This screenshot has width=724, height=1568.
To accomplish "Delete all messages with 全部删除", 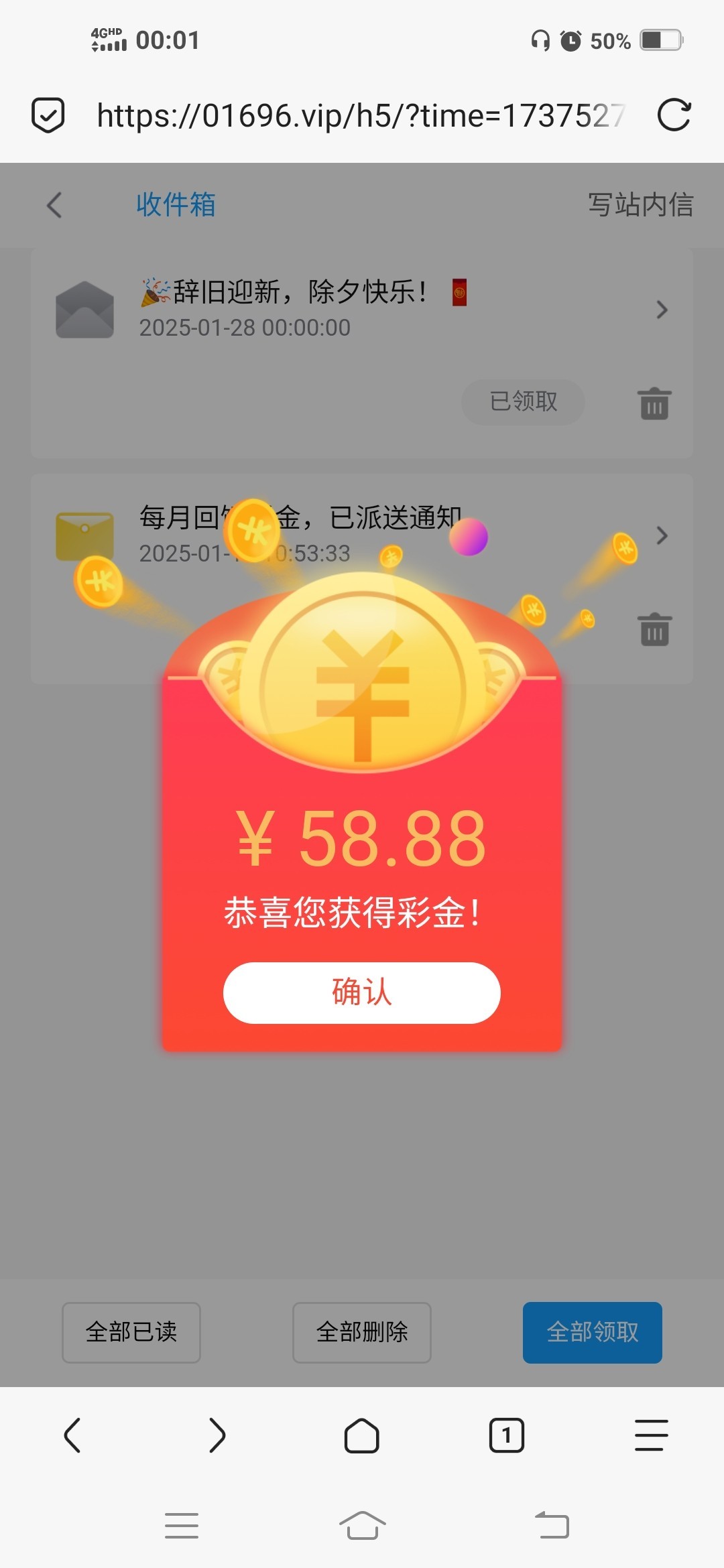I will [x=362, y=1332].
